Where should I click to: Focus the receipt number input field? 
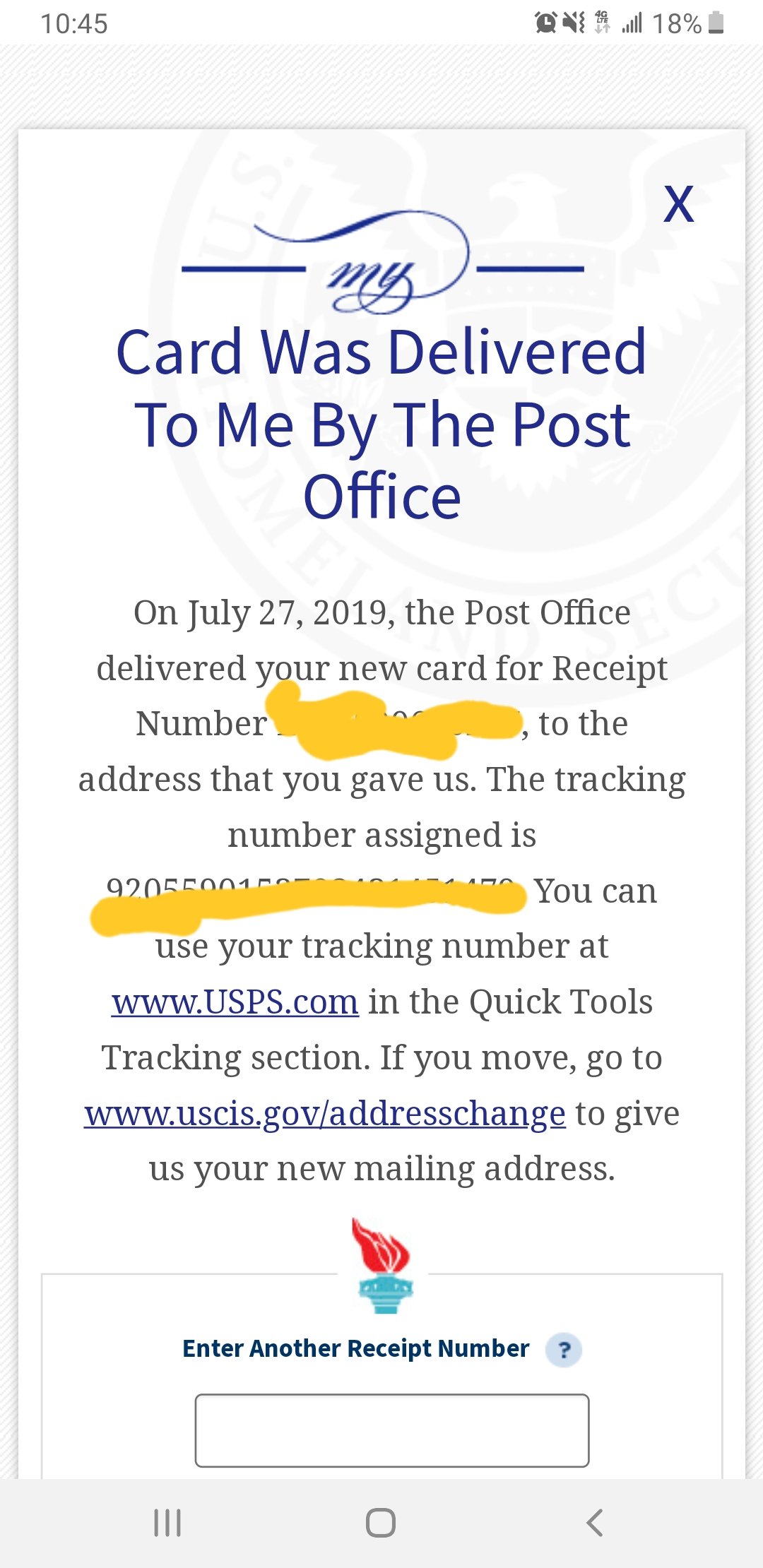coord(391,1430)
